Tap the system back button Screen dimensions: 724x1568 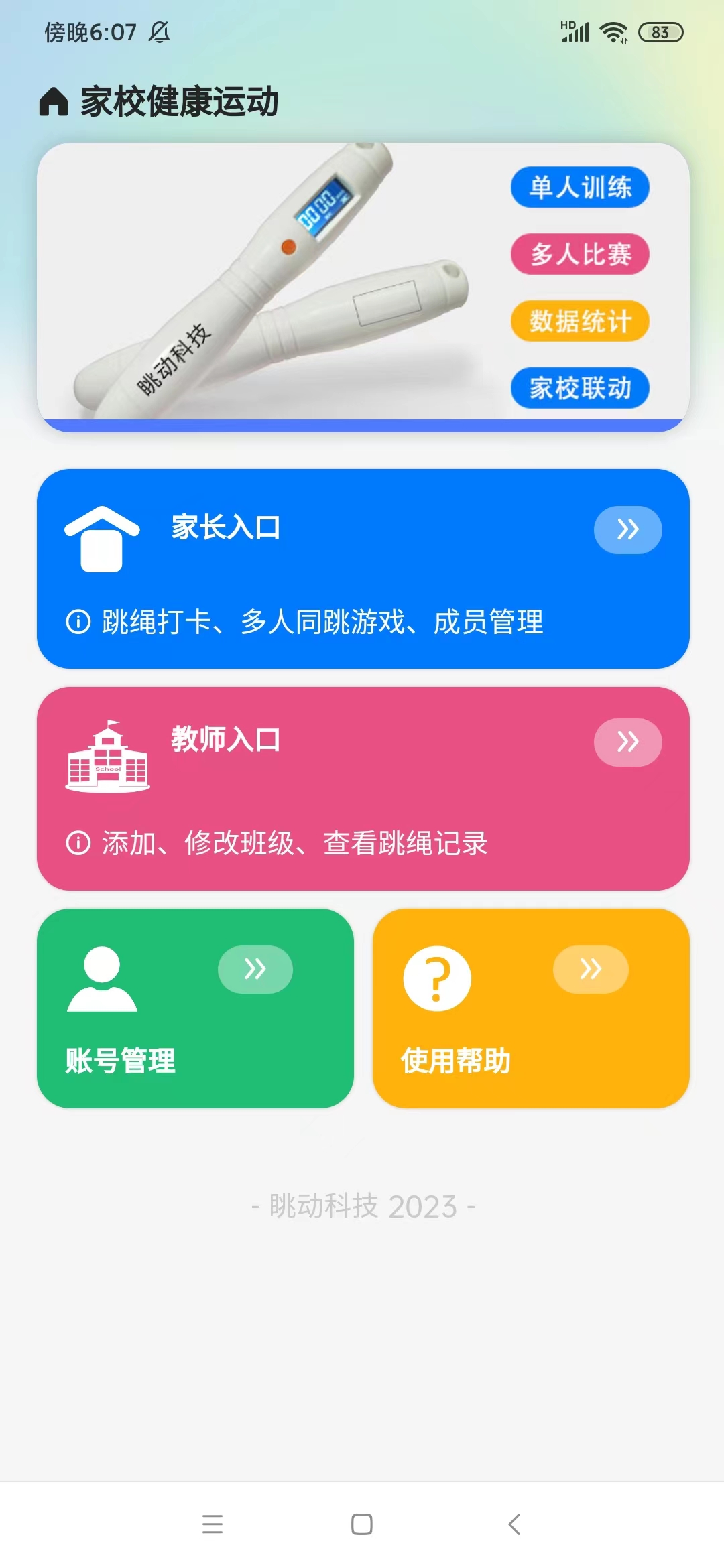pos(514,1524)
